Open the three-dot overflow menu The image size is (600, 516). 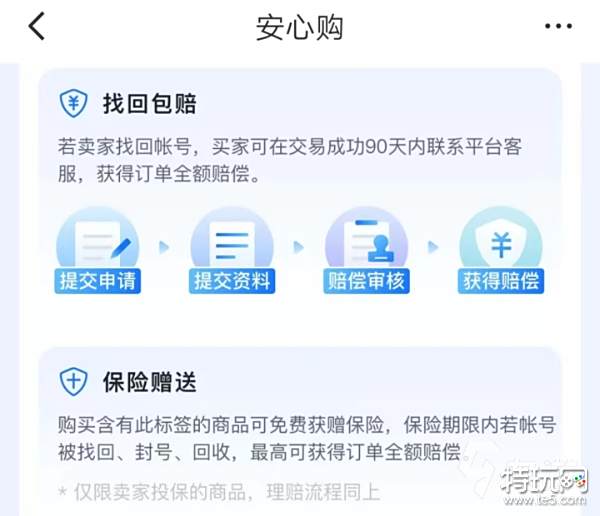pyautogui.click(x=558, y=27)
